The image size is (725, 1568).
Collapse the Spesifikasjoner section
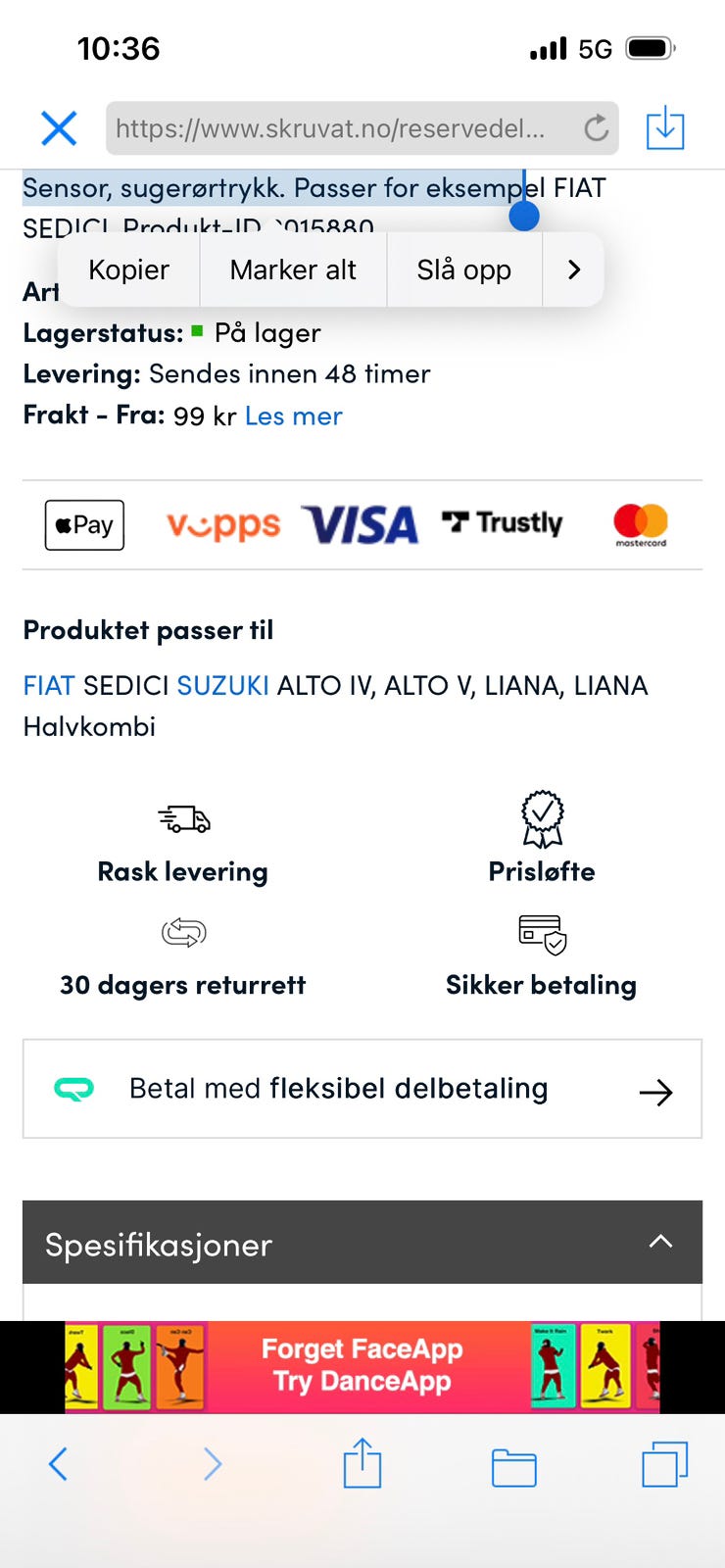(x=660, y=1242)
